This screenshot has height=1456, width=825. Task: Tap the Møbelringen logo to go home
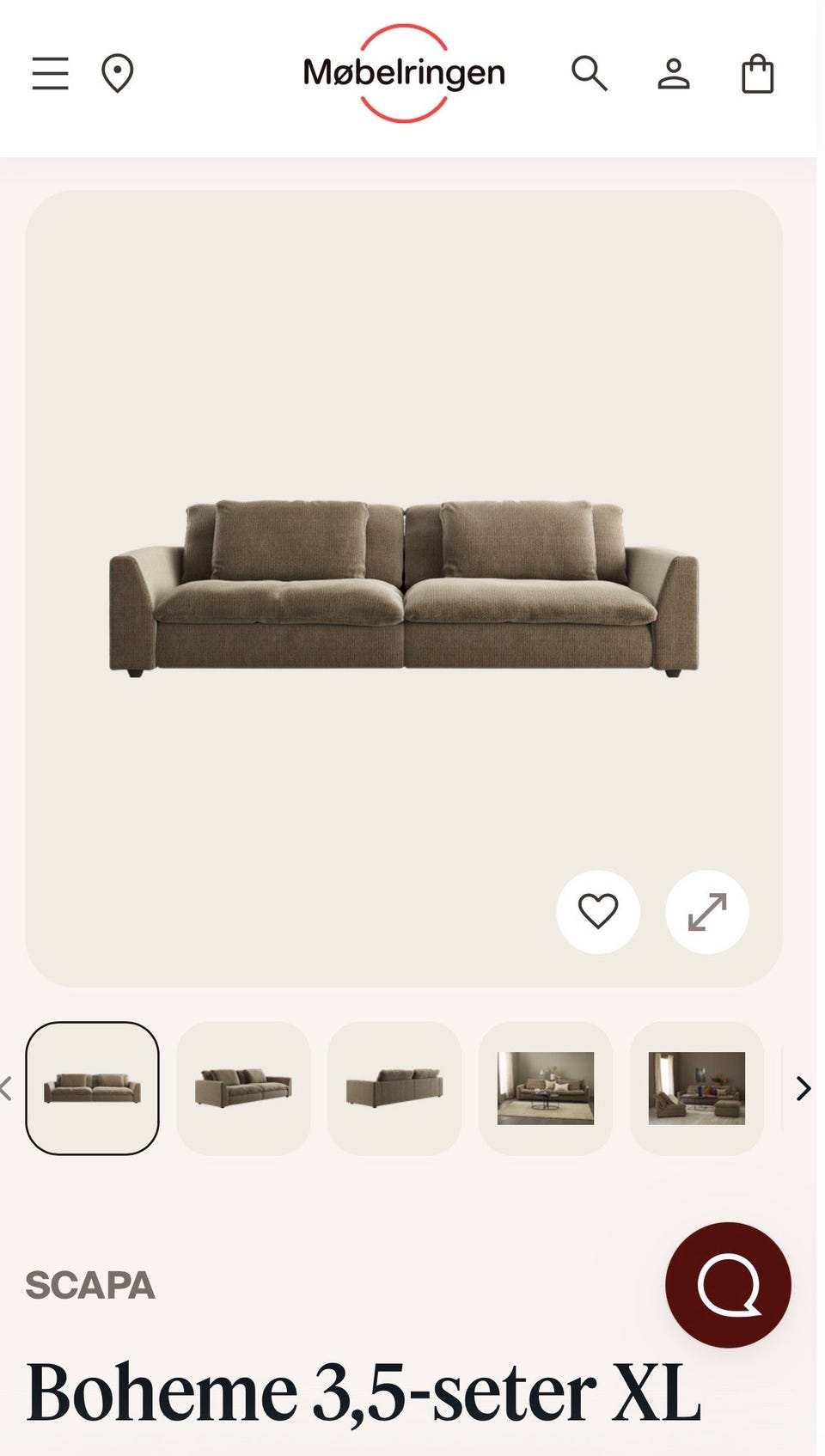click(x=404, y=73)
